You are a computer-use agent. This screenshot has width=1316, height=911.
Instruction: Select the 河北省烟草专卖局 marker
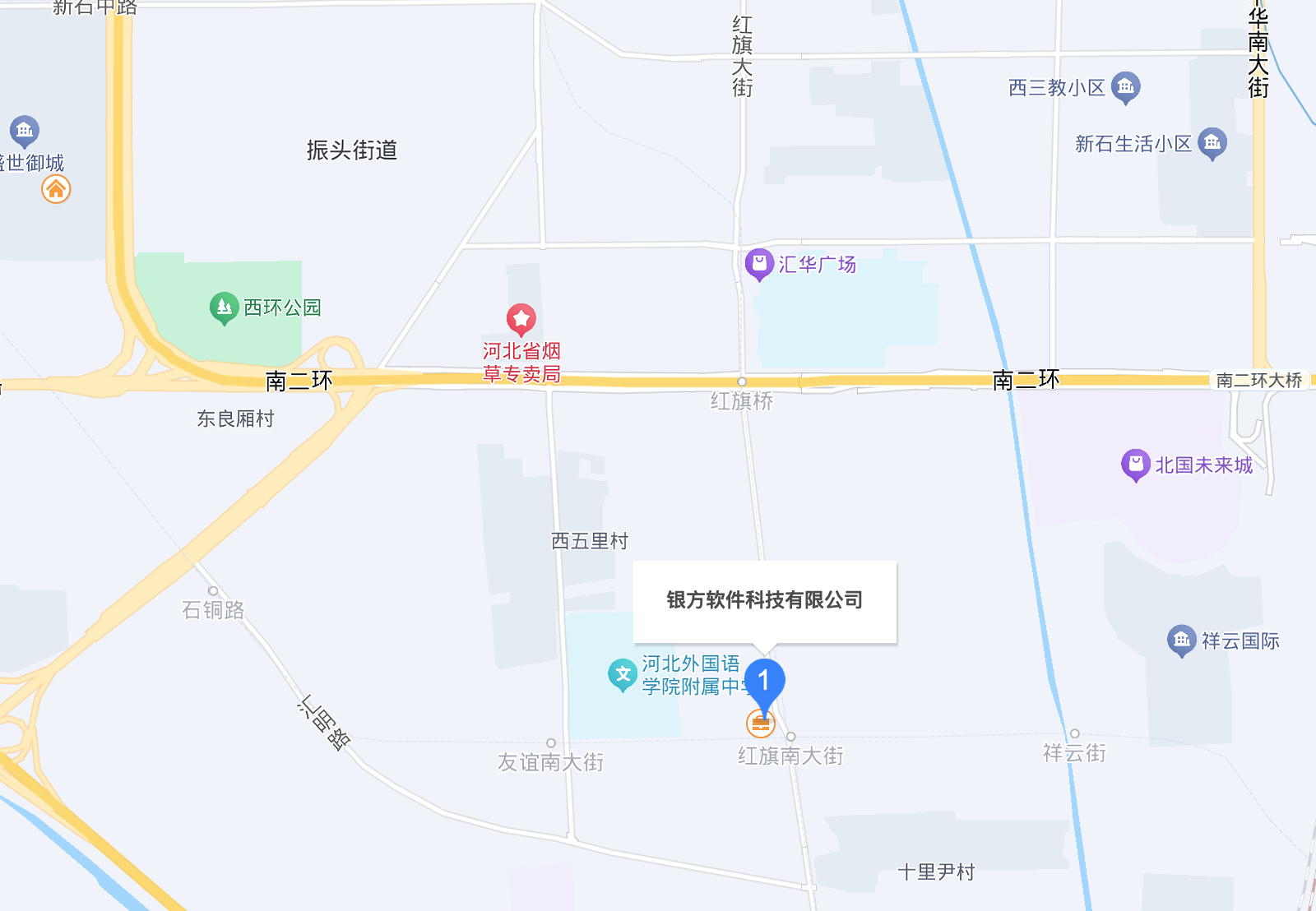[x=521, y=319]
